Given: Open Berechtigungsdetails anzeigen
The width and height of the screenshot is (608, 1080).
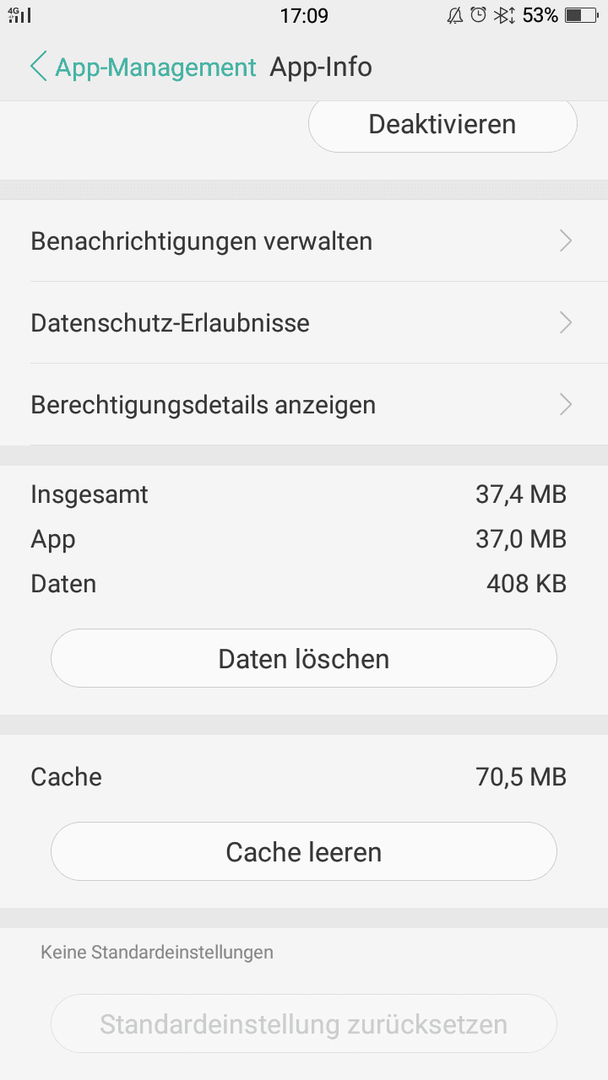Looking at the screenshot, I should point(304,404).
